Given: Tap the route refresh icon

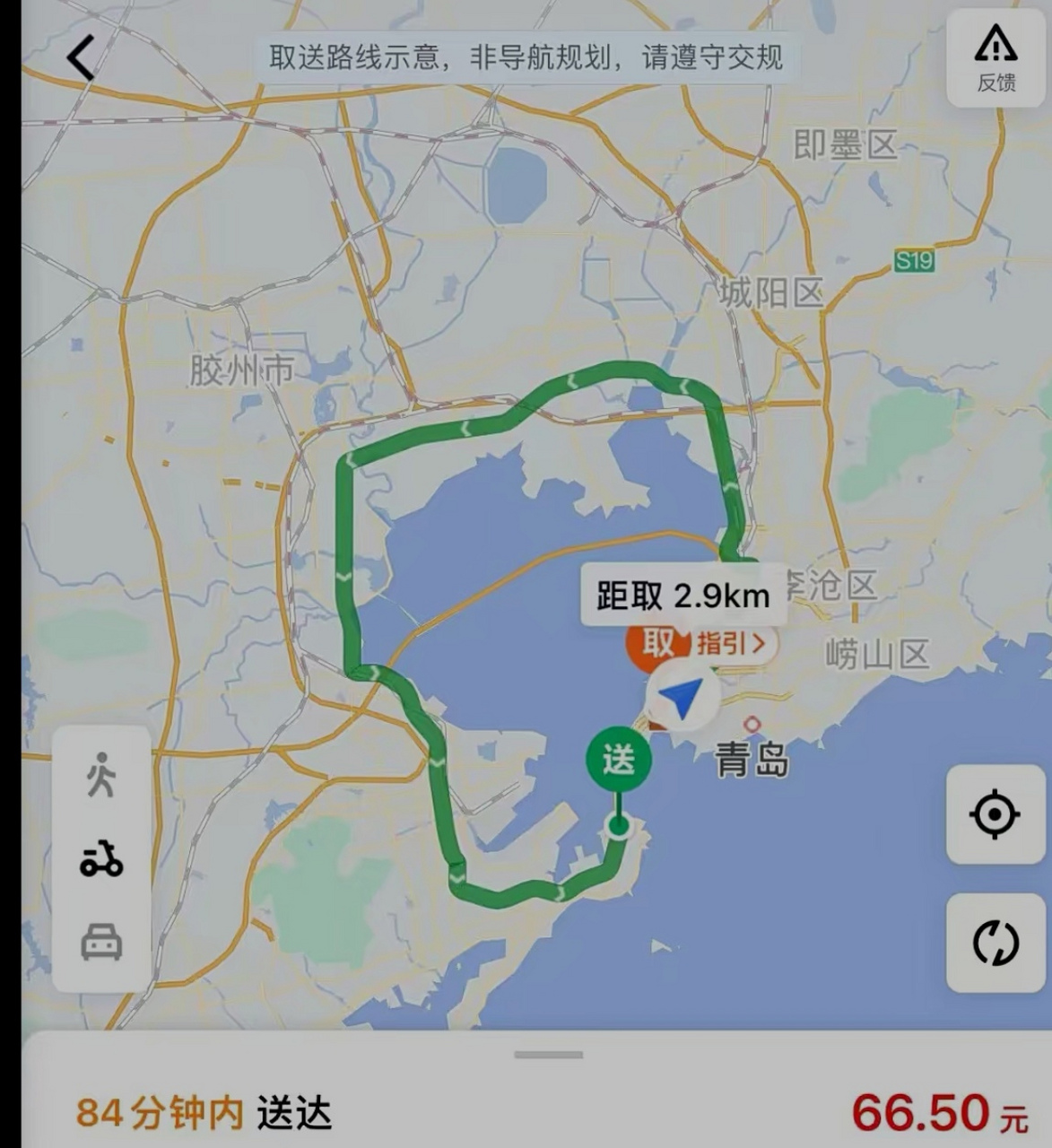Looking at the screenshot, I should tap(994, 943).
